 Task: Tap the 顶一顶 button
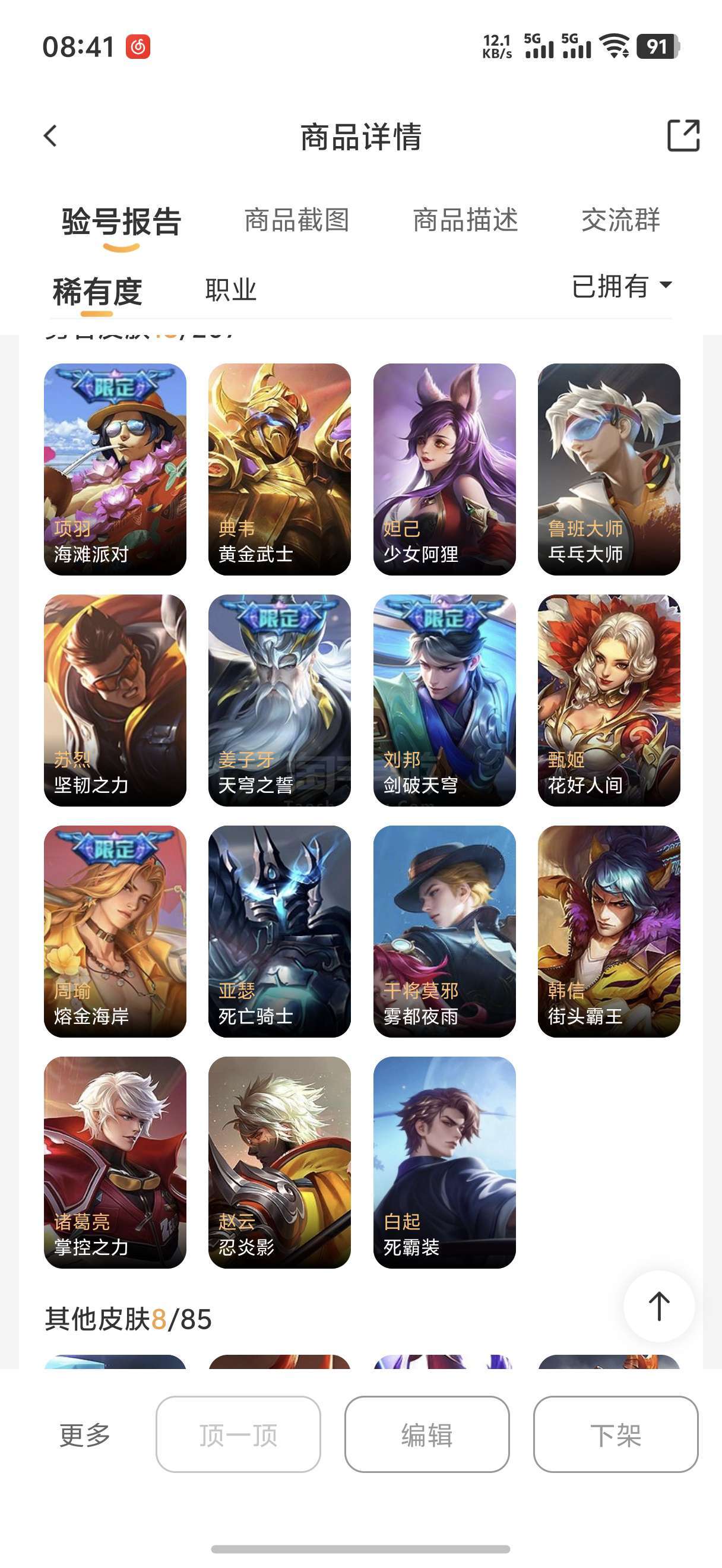(x=239, y=1434)
